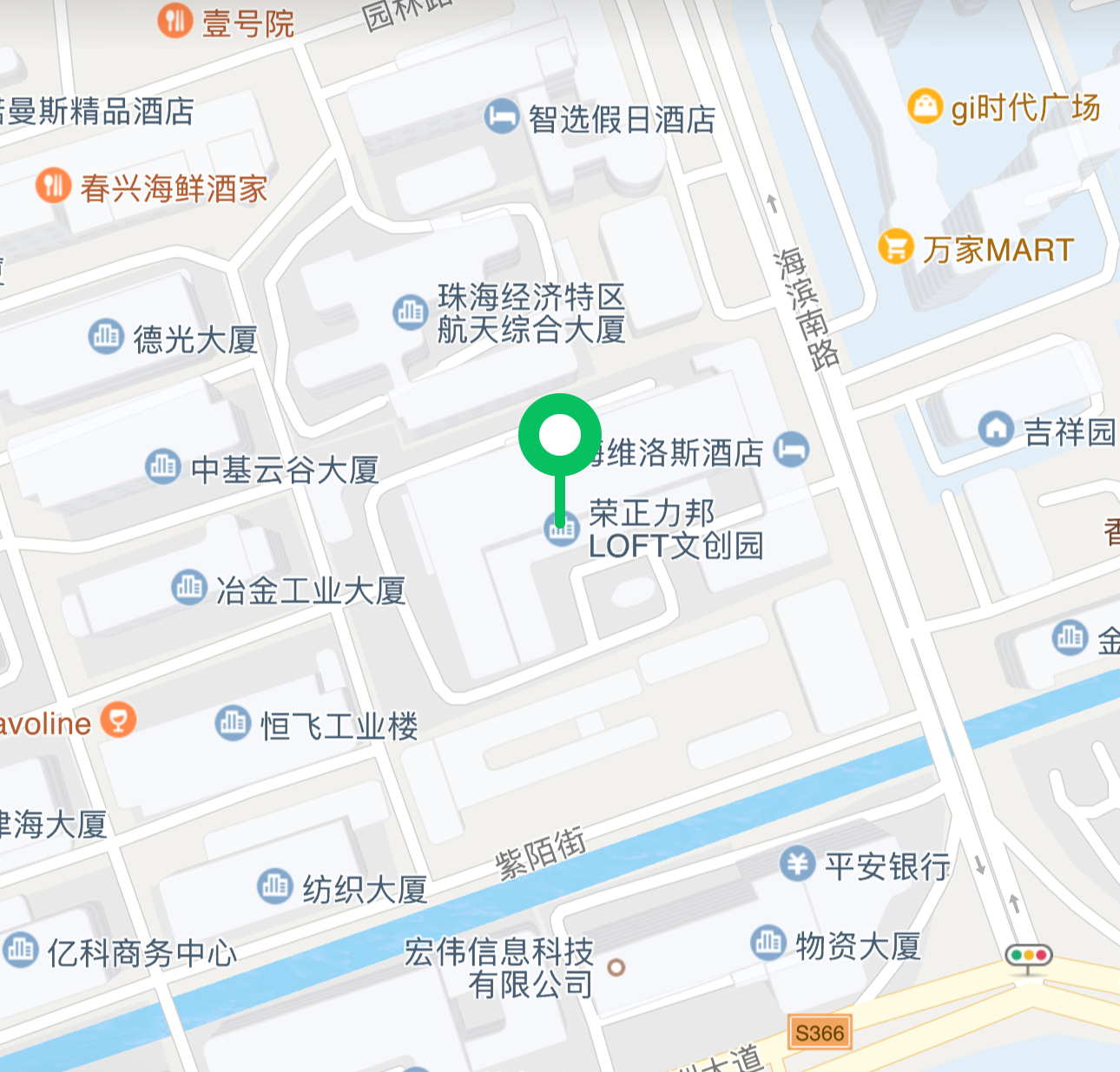Tap the 万家MART store marker
Viewport: 1120px width, 1072px height.
(x=896, y=247)
